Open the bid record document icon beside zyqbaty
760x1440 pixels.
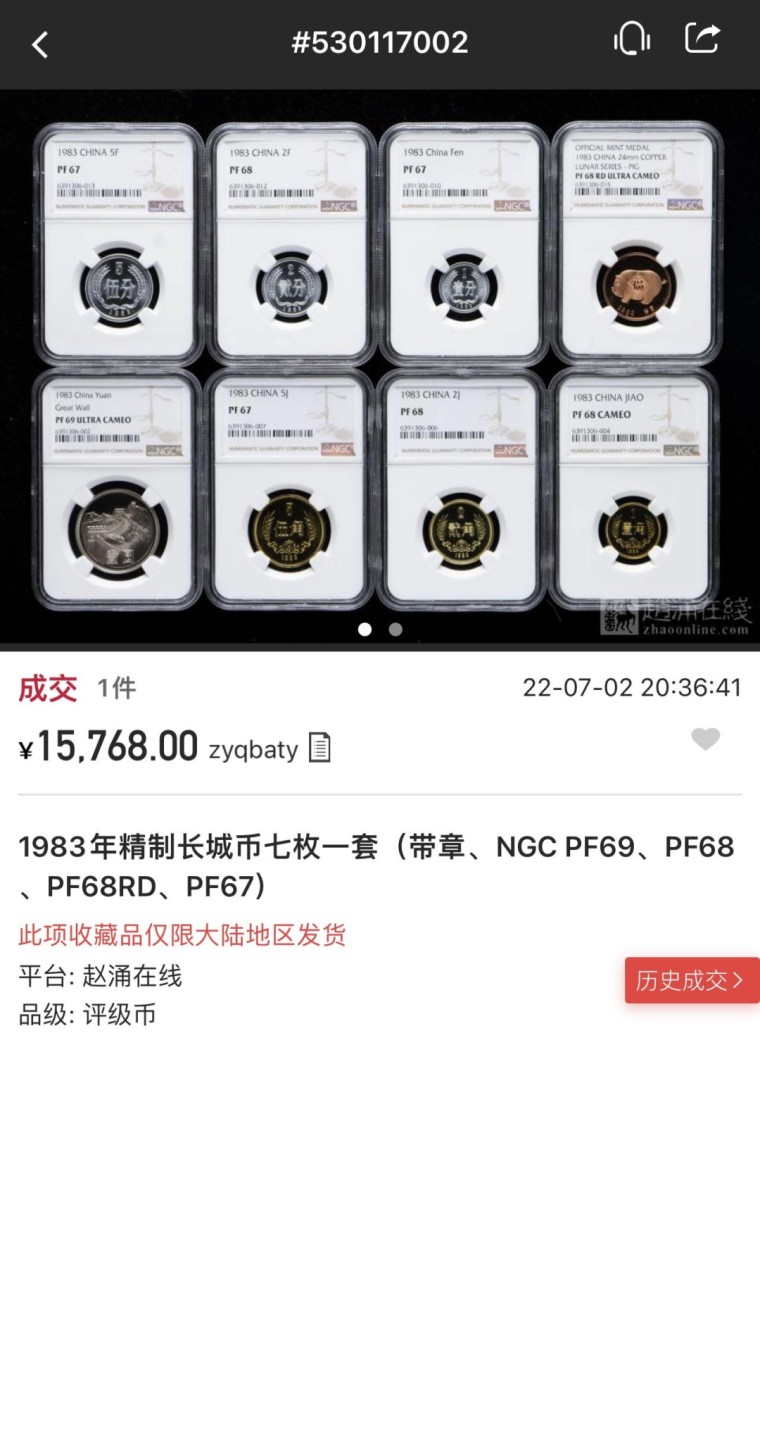(320, 748)
